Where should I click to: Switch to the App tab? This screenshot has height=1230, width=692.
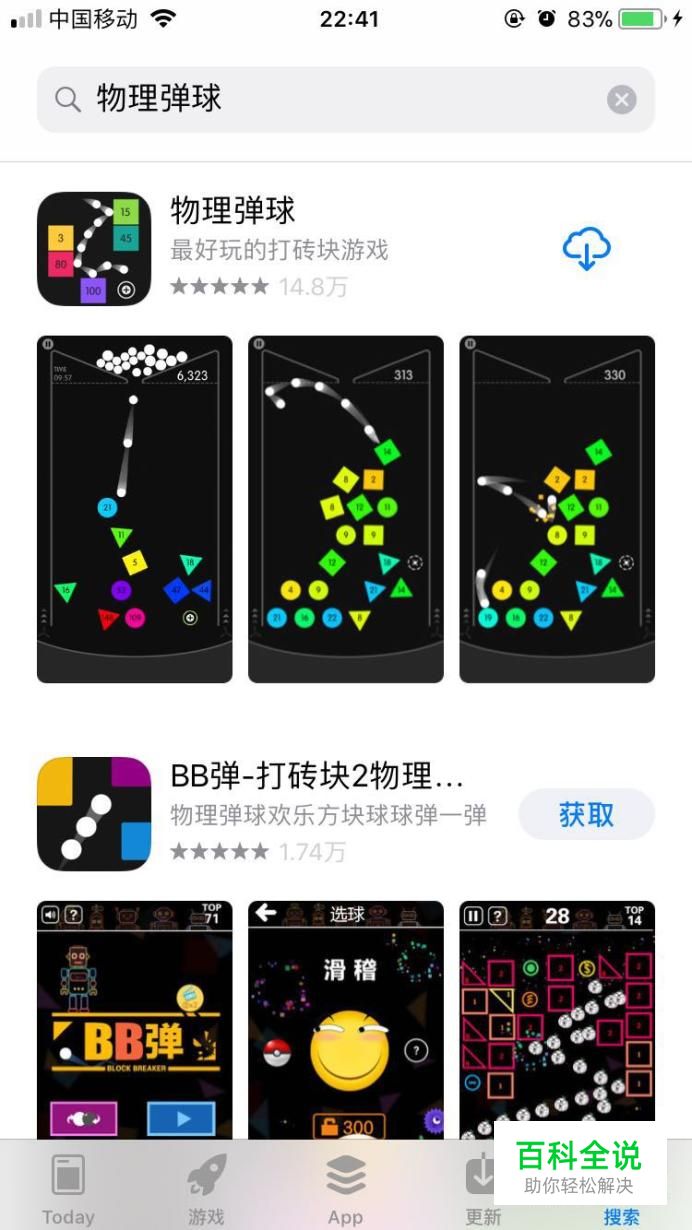346,1188
